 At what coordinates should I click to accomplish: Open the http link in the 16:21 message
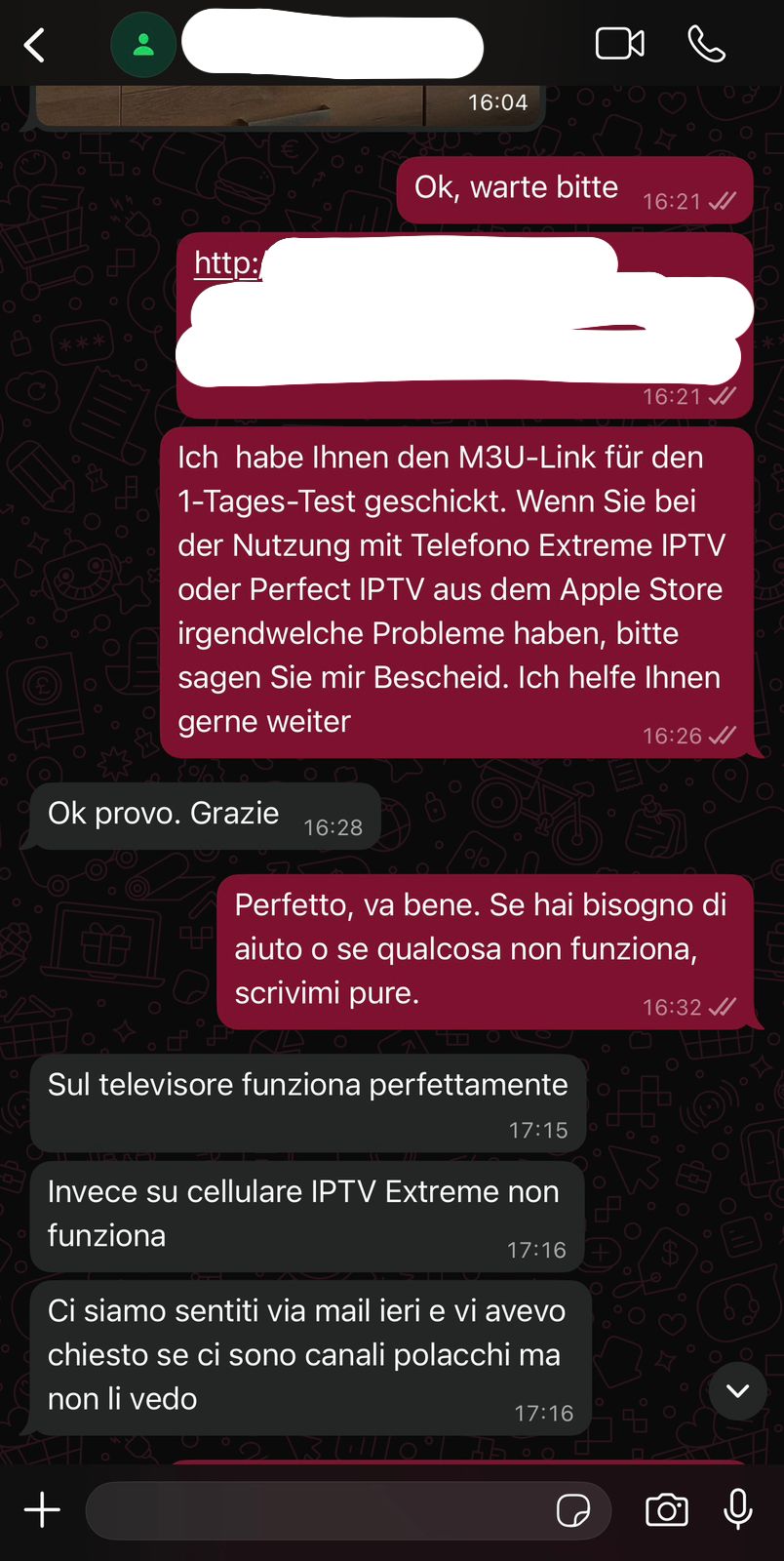[x=224, y=263]
